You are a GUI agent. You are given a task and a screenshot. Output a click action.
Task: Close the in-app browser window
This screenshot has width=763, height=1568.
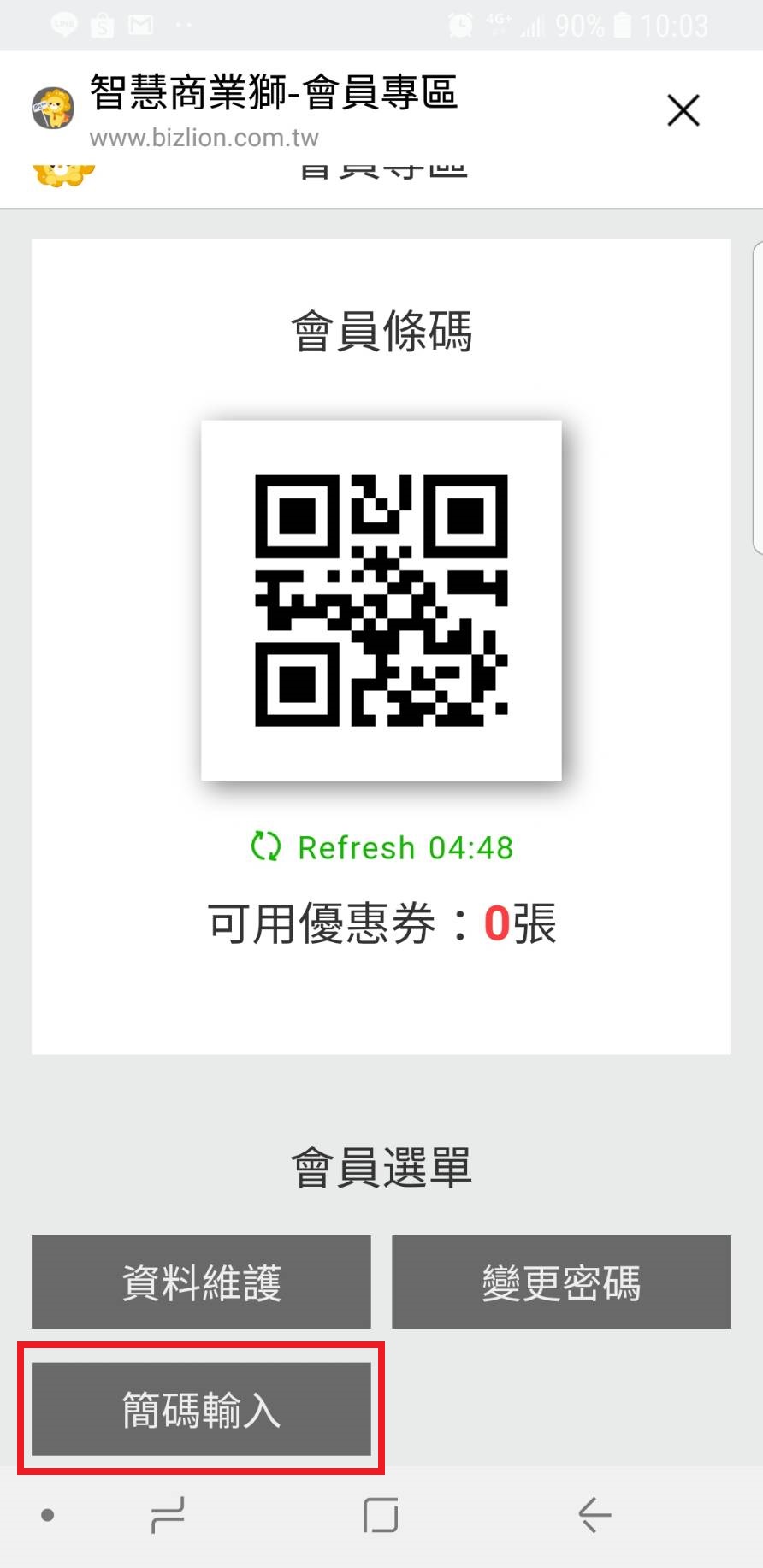(x=683, y=111)
